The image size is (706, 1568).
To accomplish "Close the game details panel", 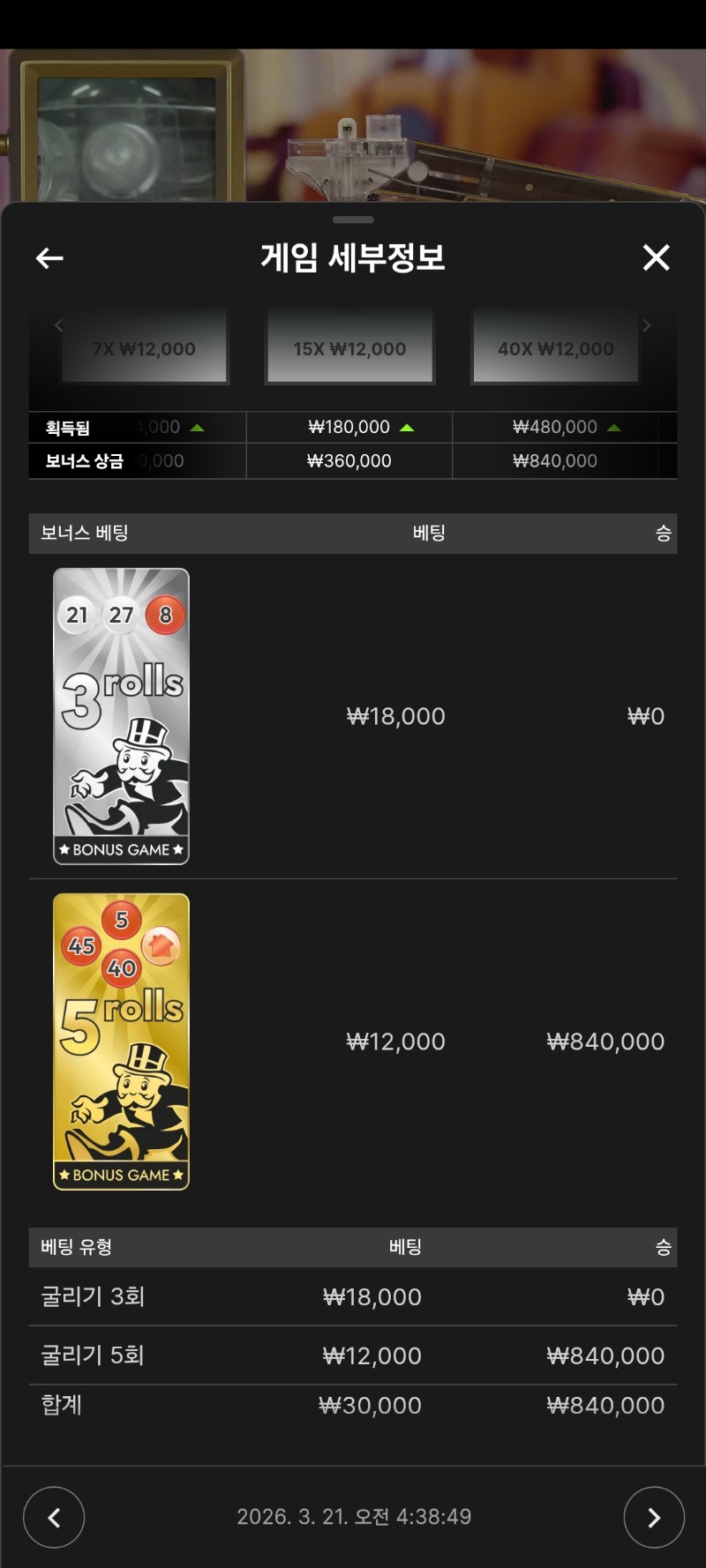I will click(x=656, y=258).
